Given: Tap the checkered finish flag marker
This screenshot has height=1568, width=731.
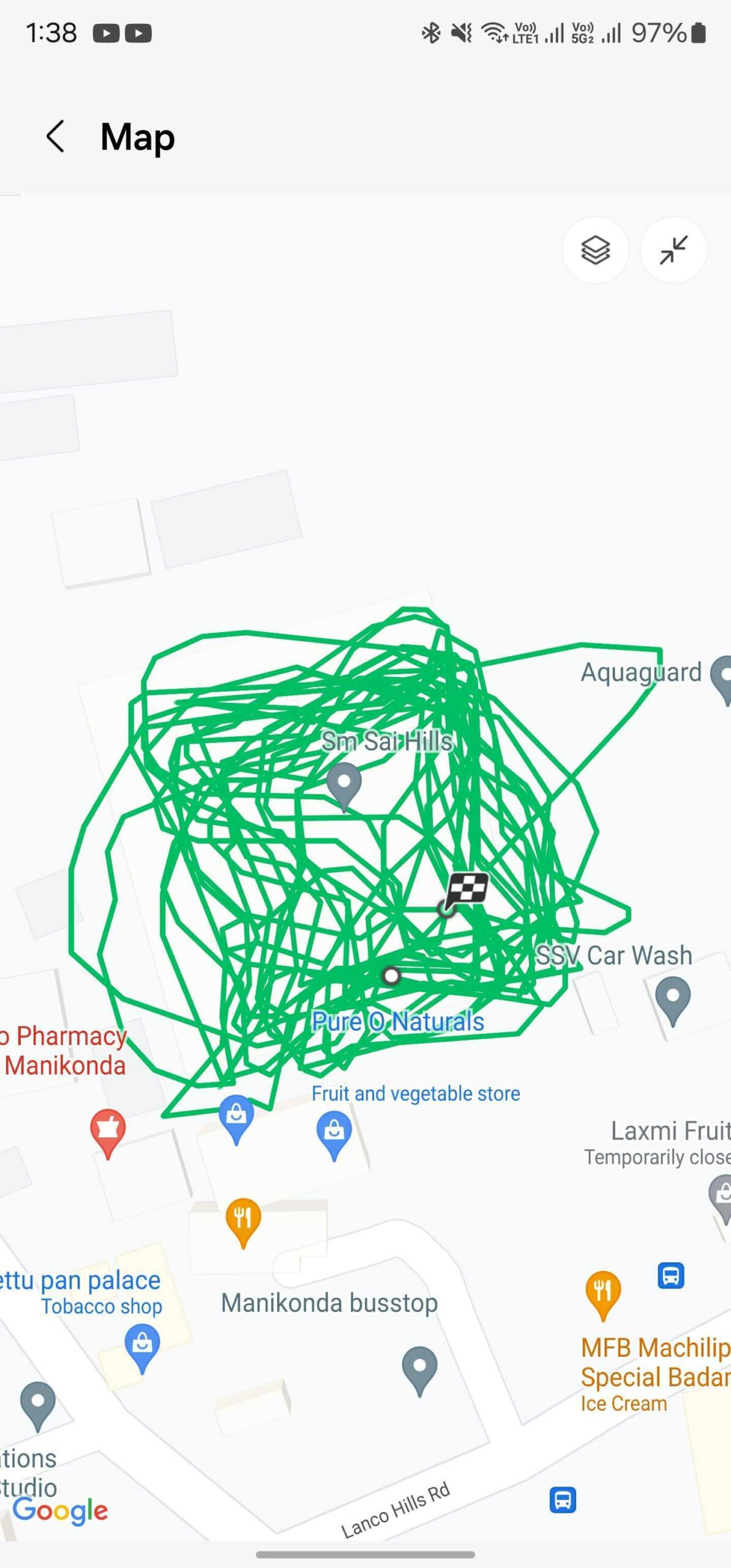Looking at the screenshot, I should pyautogui.click(x=467, y=889).
